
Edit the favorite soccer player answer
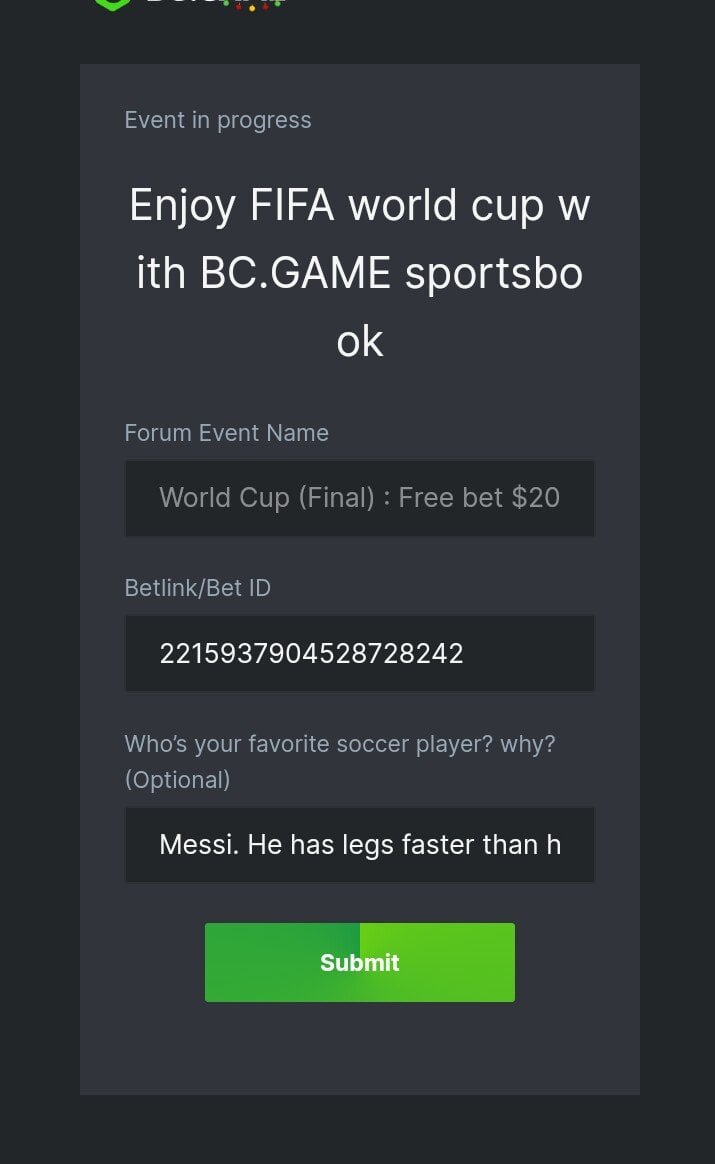pos(359,845)
